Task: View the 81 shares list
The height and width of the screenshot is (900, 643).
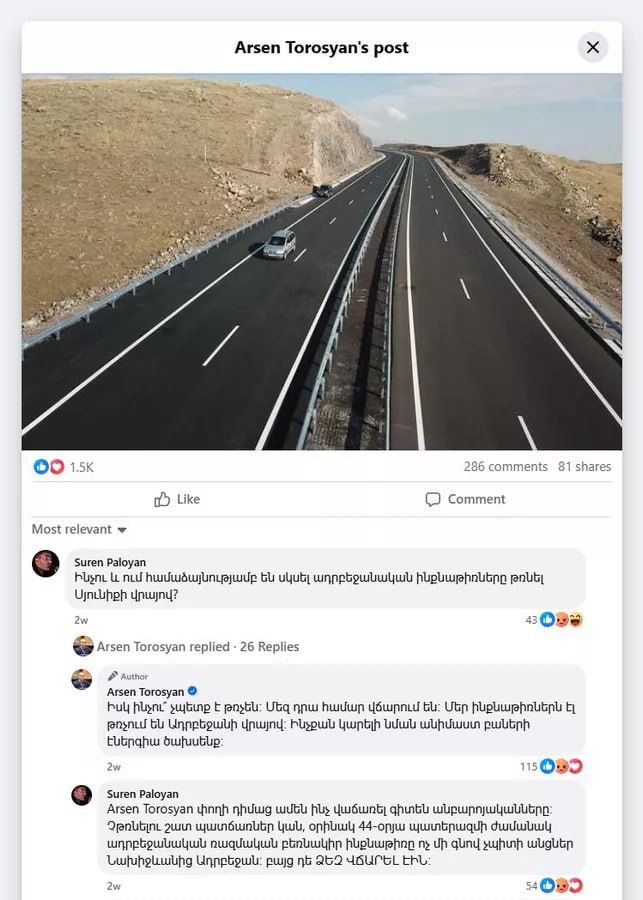Action: 585,467
